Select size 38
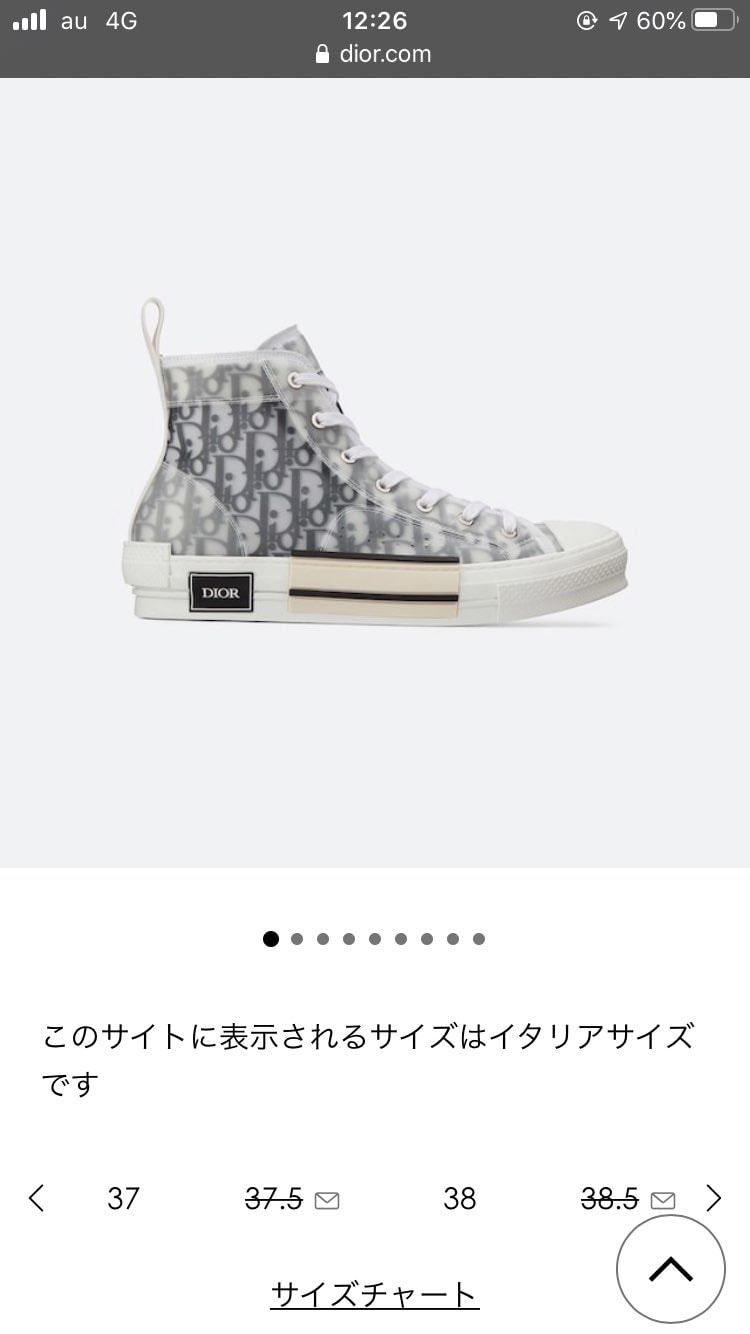 click(459, 1198)
